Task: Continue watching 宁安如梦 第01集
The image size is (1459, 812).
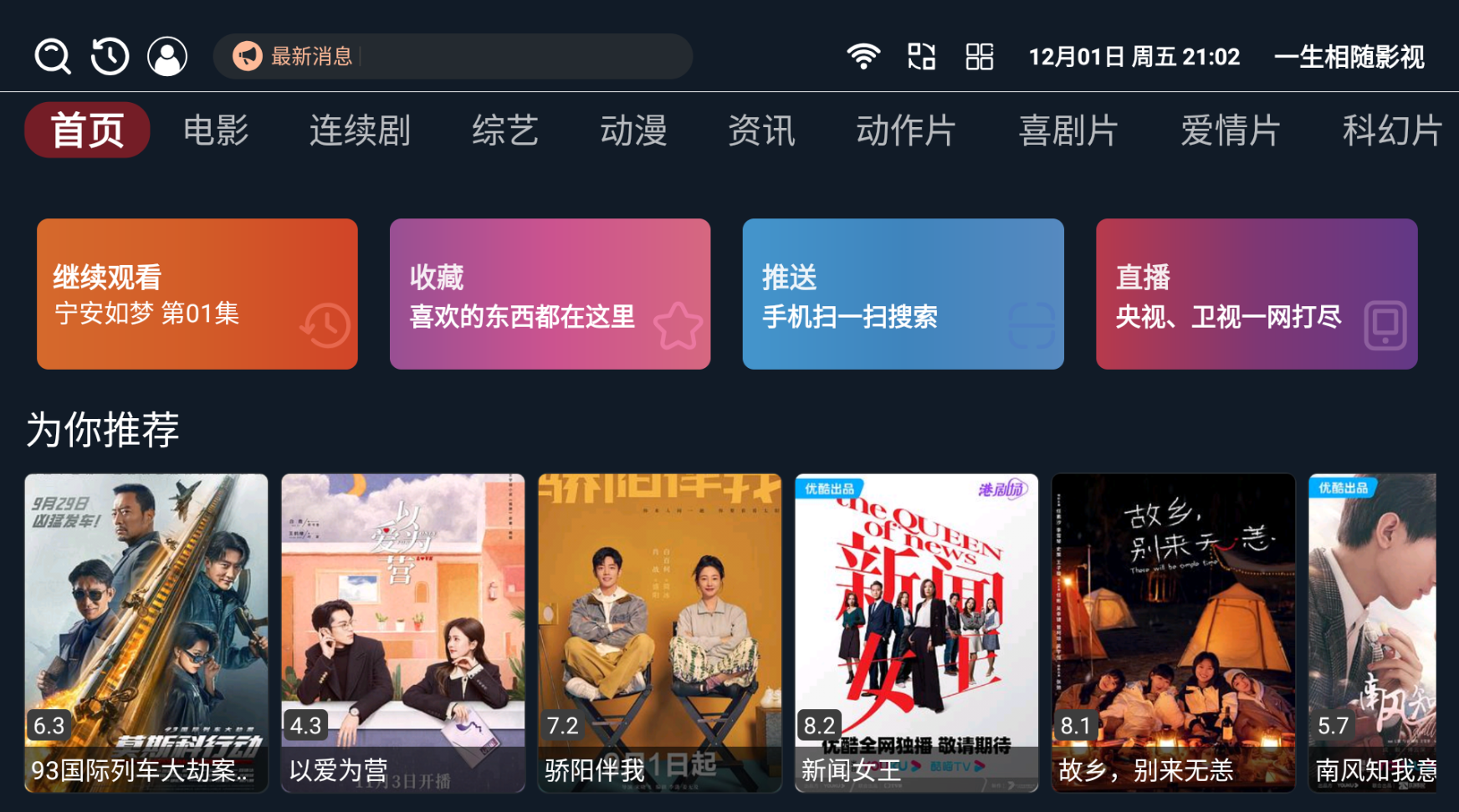Action: [197, 294]
